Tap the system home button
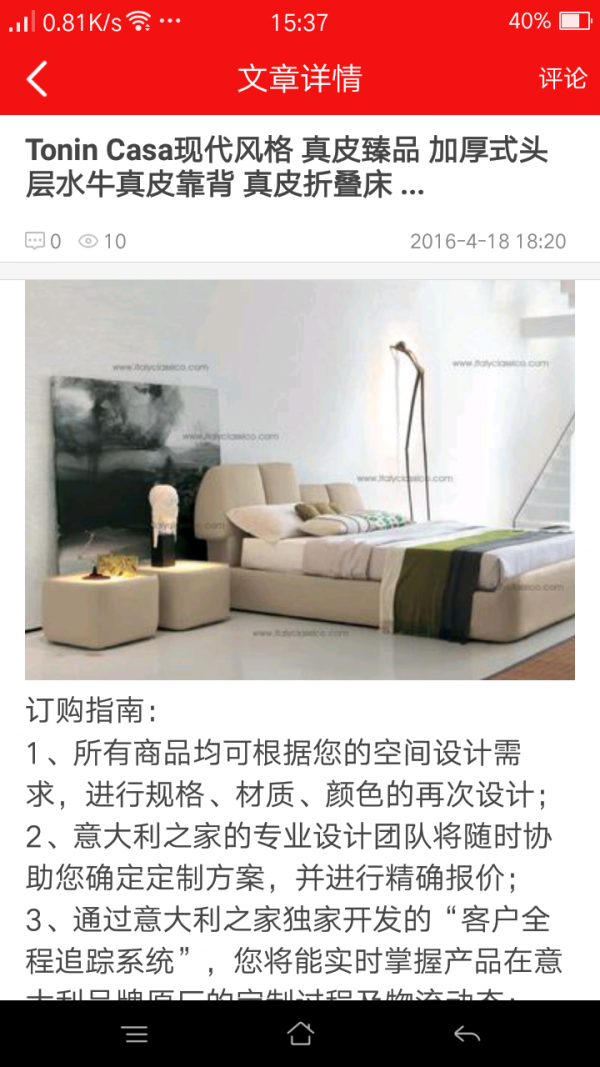The width and height of the screenshot is (600, 1067). [x=300, y=1034]
